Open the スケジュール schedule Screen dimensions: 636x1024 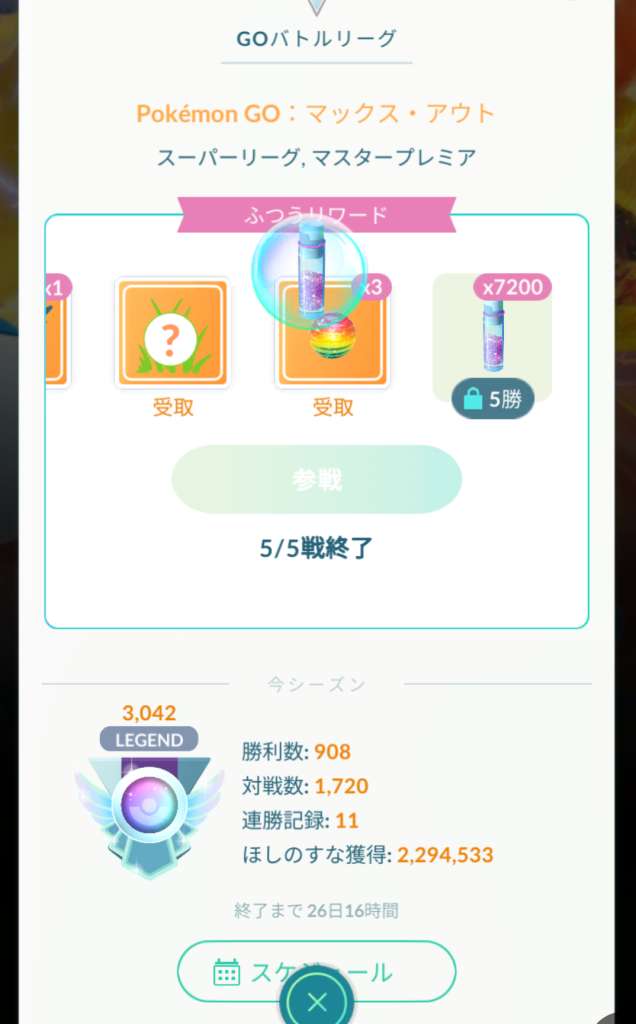click(x=316, y=971)
